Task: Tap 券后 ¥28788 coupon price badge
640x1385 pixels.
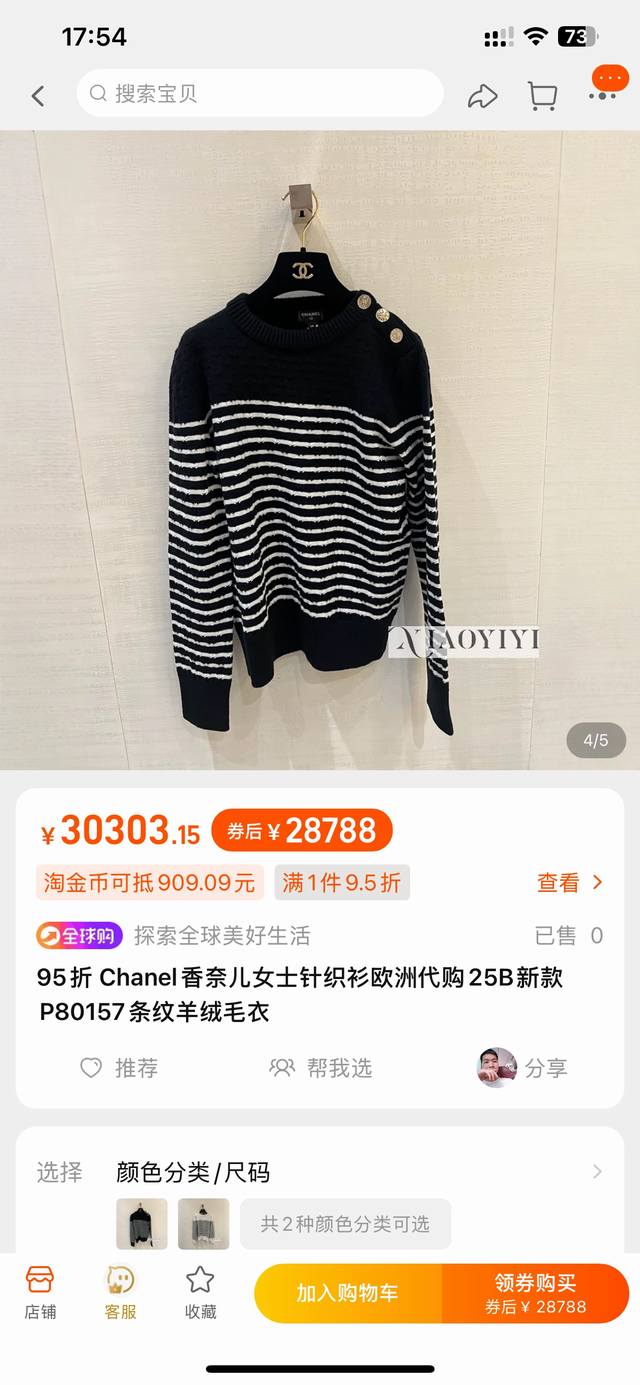Action: coord(302,830)
